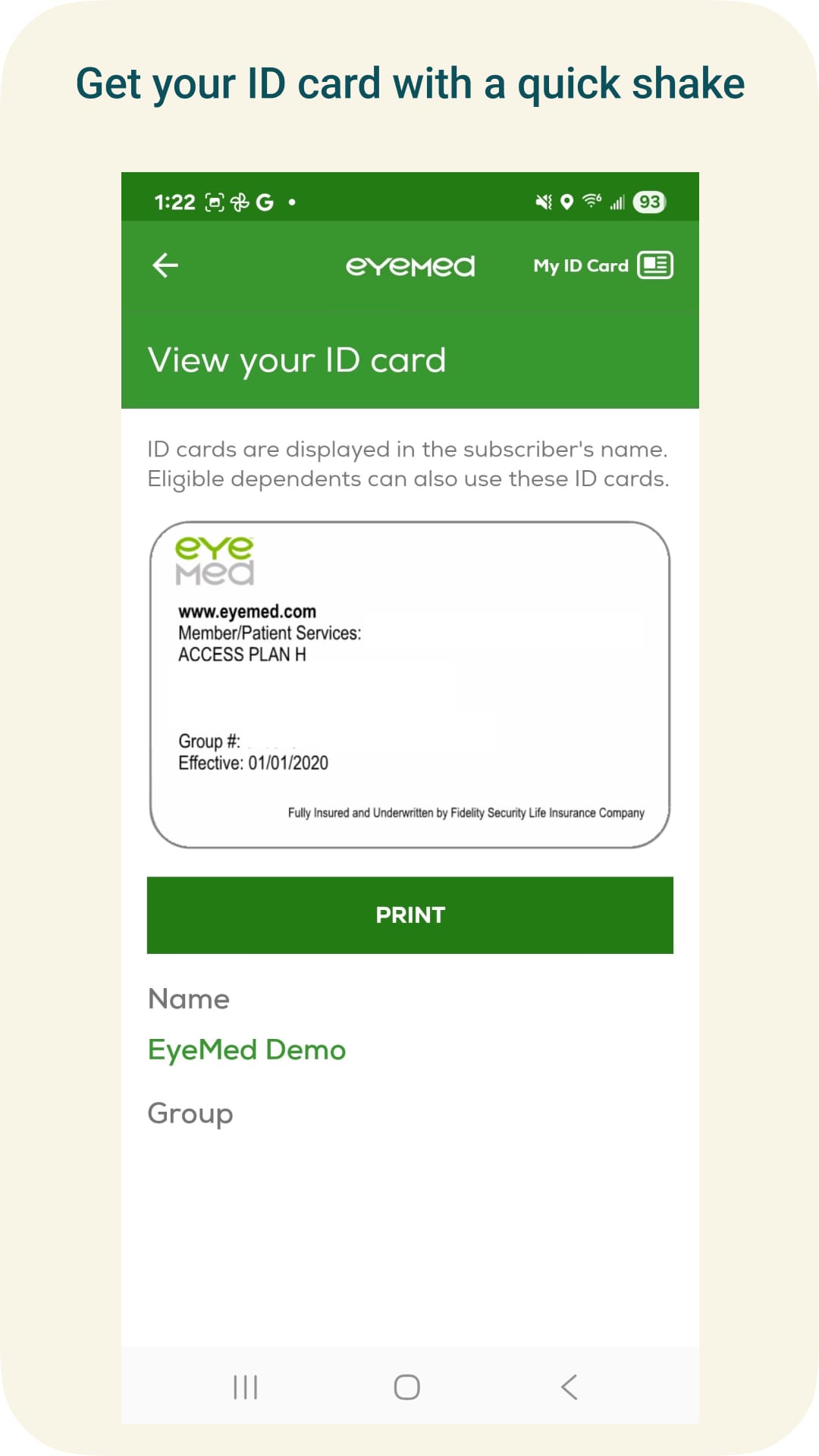Tap the View your ID card header
The height and width of the screenshot is (1456, 819).
click(x=297, y=359)
